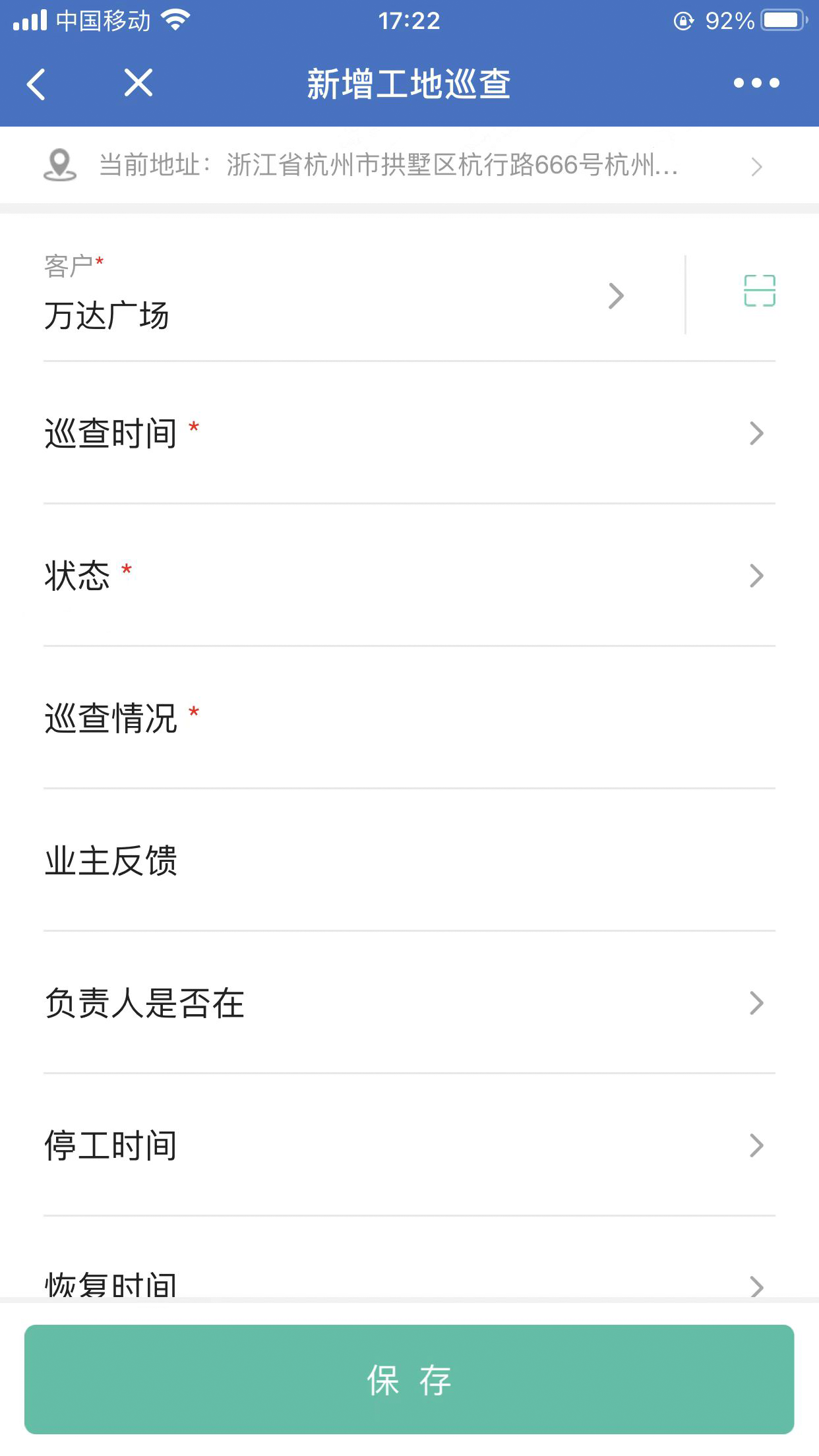Open the three-dot more menu

click(x=756, y=83)
